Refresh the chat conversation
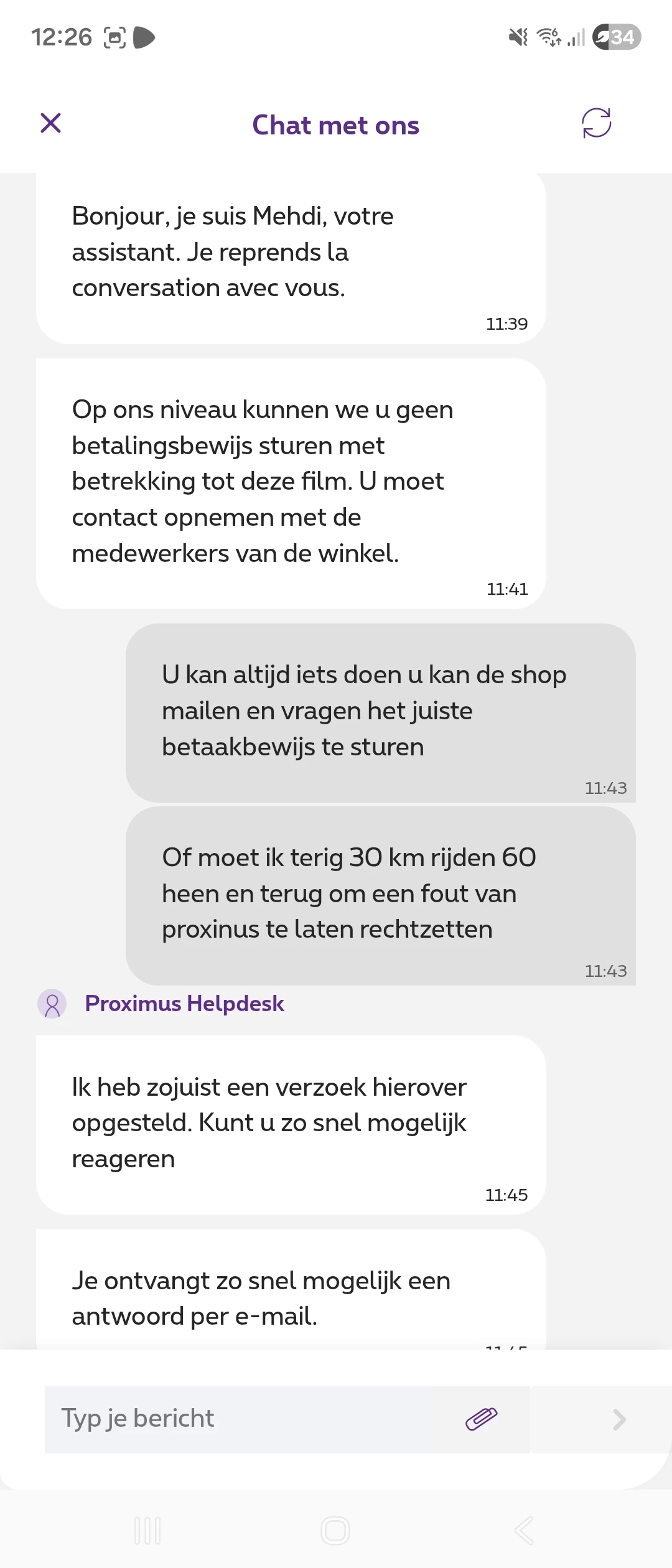This screenshot has width=672, height=1568. (x=596, y=123)
